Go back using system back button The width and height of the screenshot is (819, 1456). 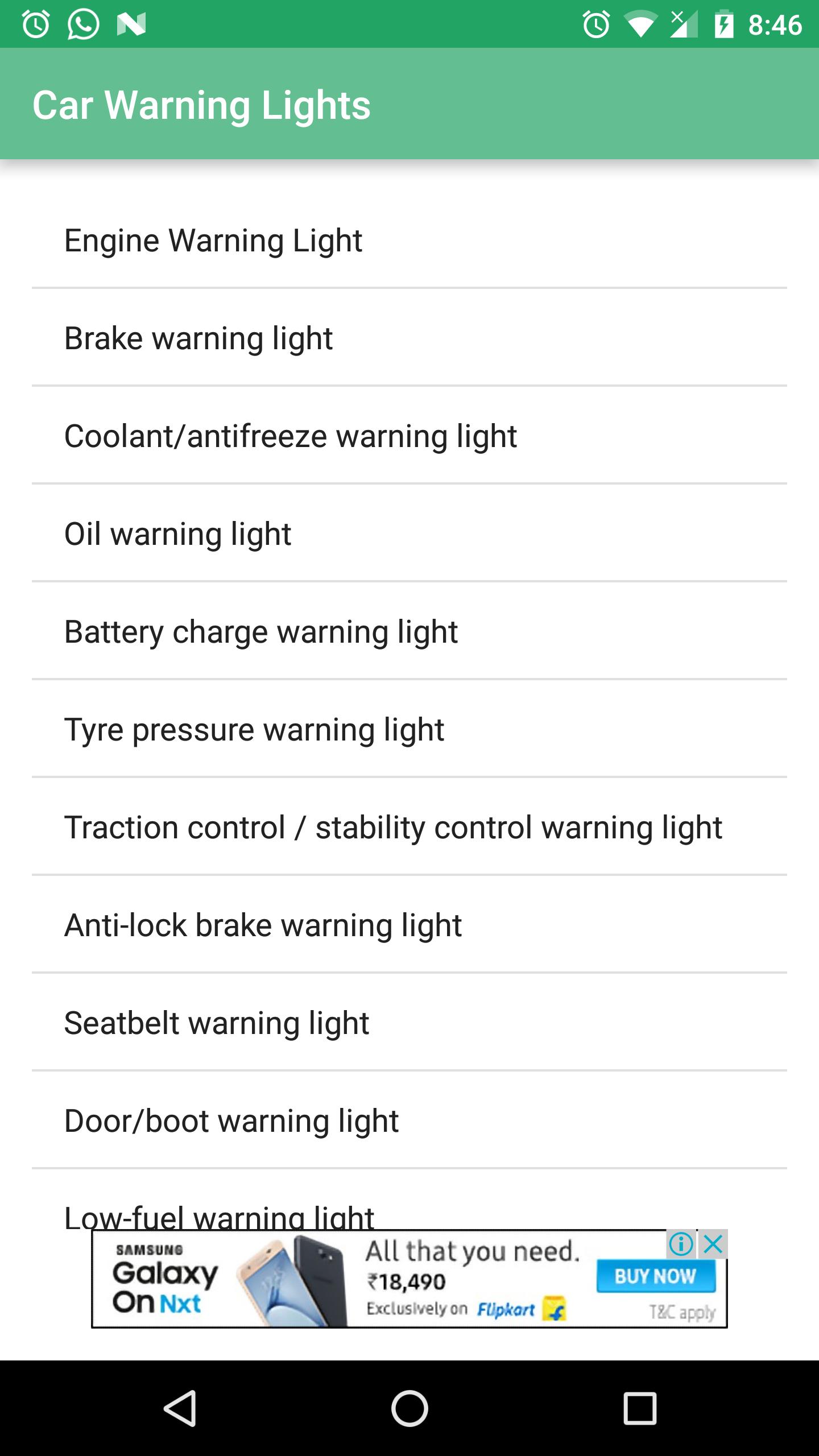(x=180, y=1408)
